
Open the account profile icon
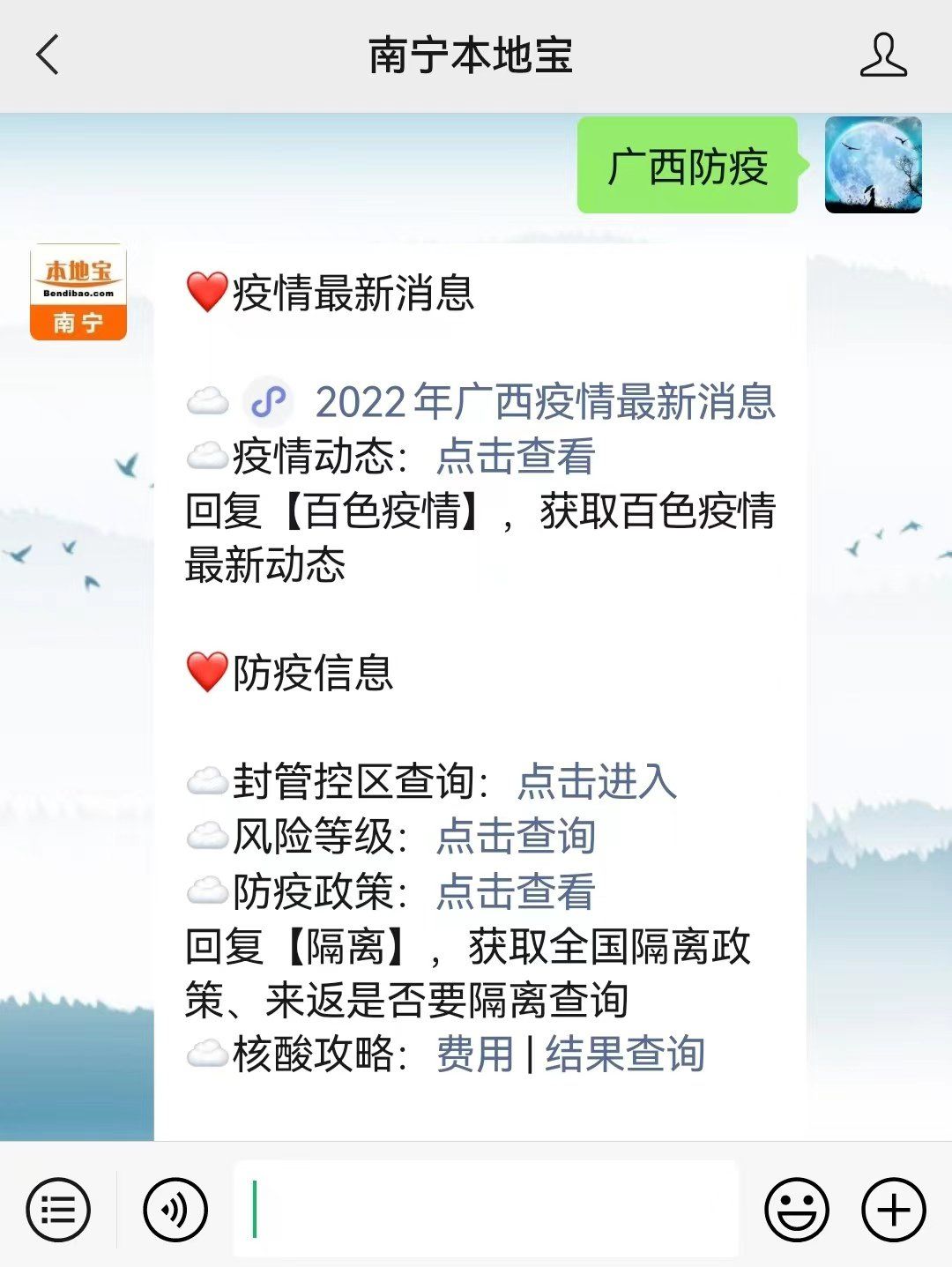(882, 56)
